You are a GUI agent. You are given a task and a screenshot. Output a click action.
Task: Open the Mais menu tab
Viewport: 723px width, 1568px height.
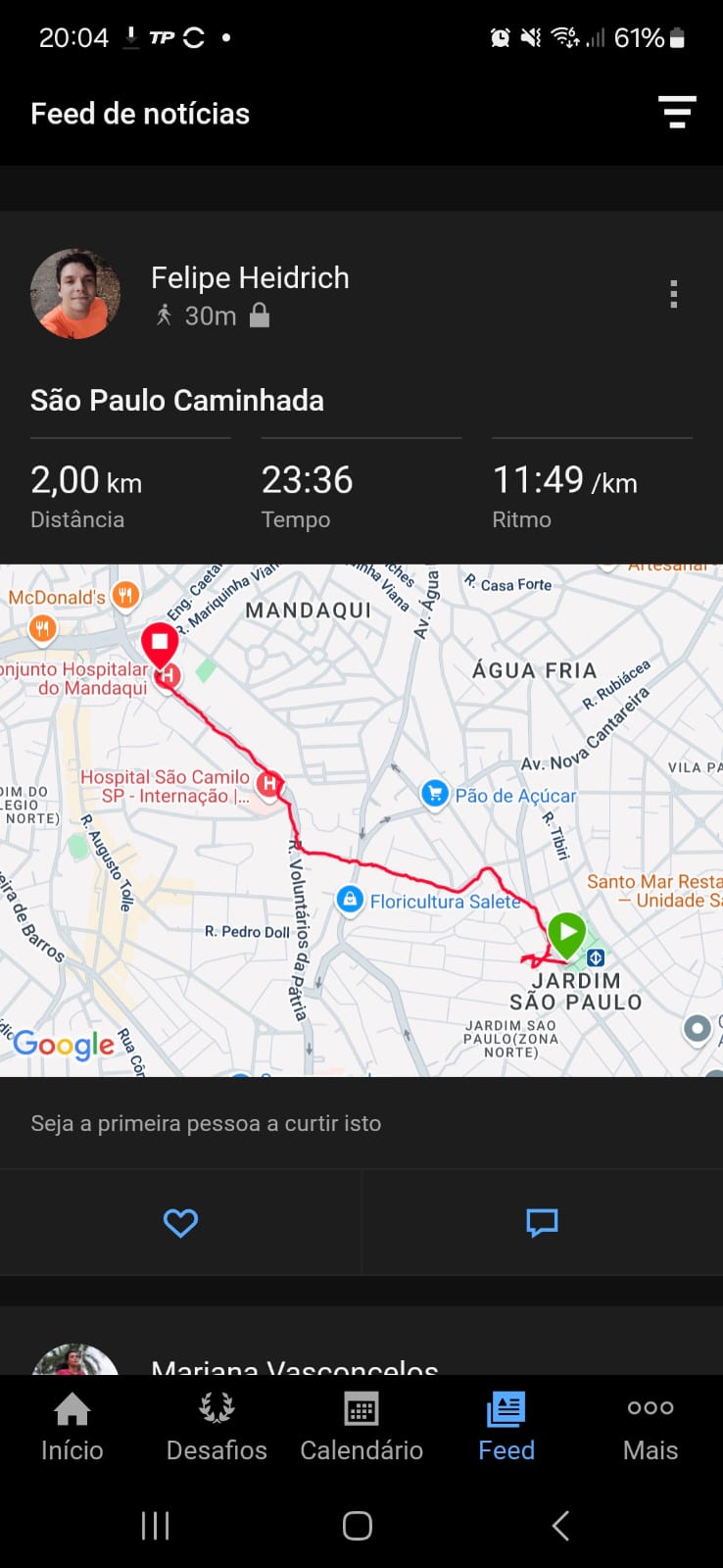click(651, 1428)
